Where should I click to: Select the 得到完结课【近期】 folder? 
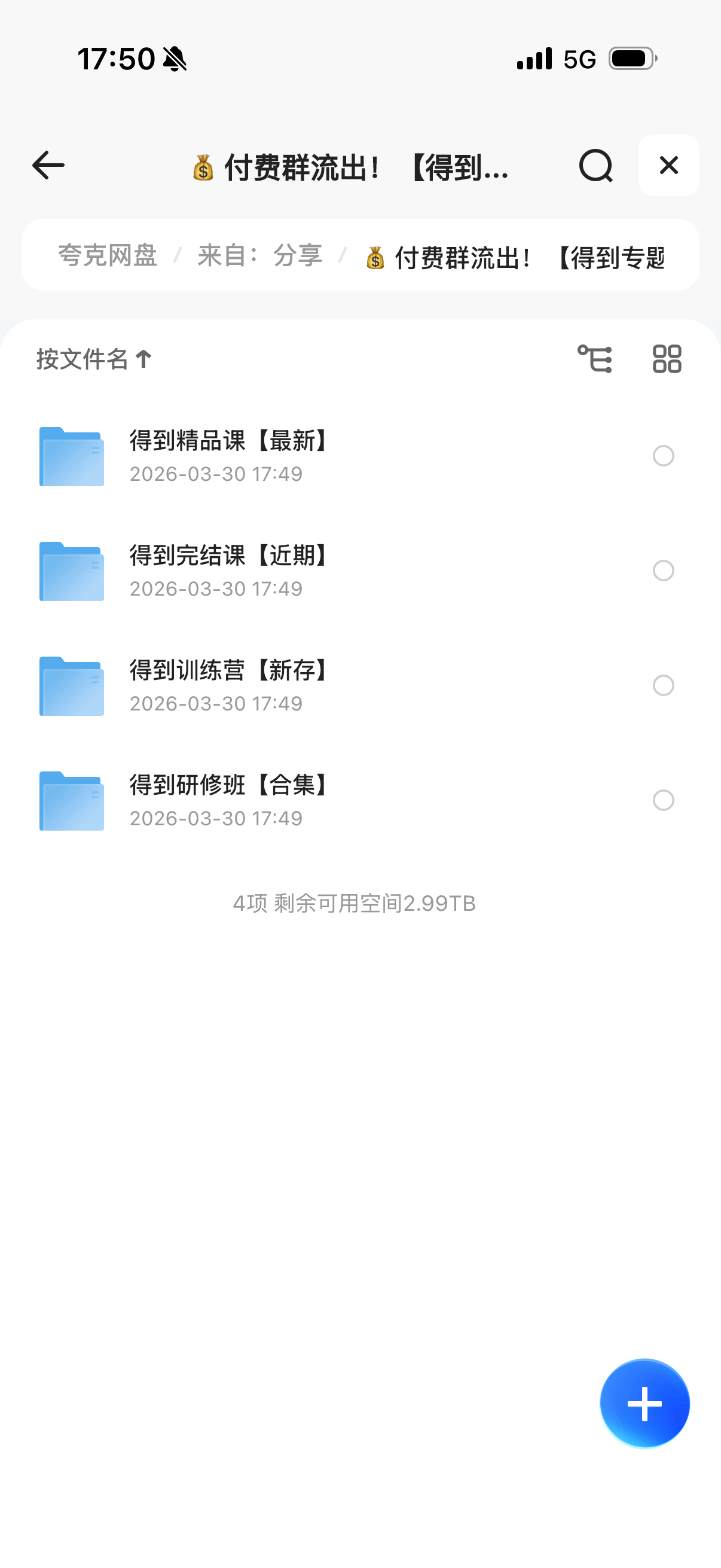tap(663, 571)
